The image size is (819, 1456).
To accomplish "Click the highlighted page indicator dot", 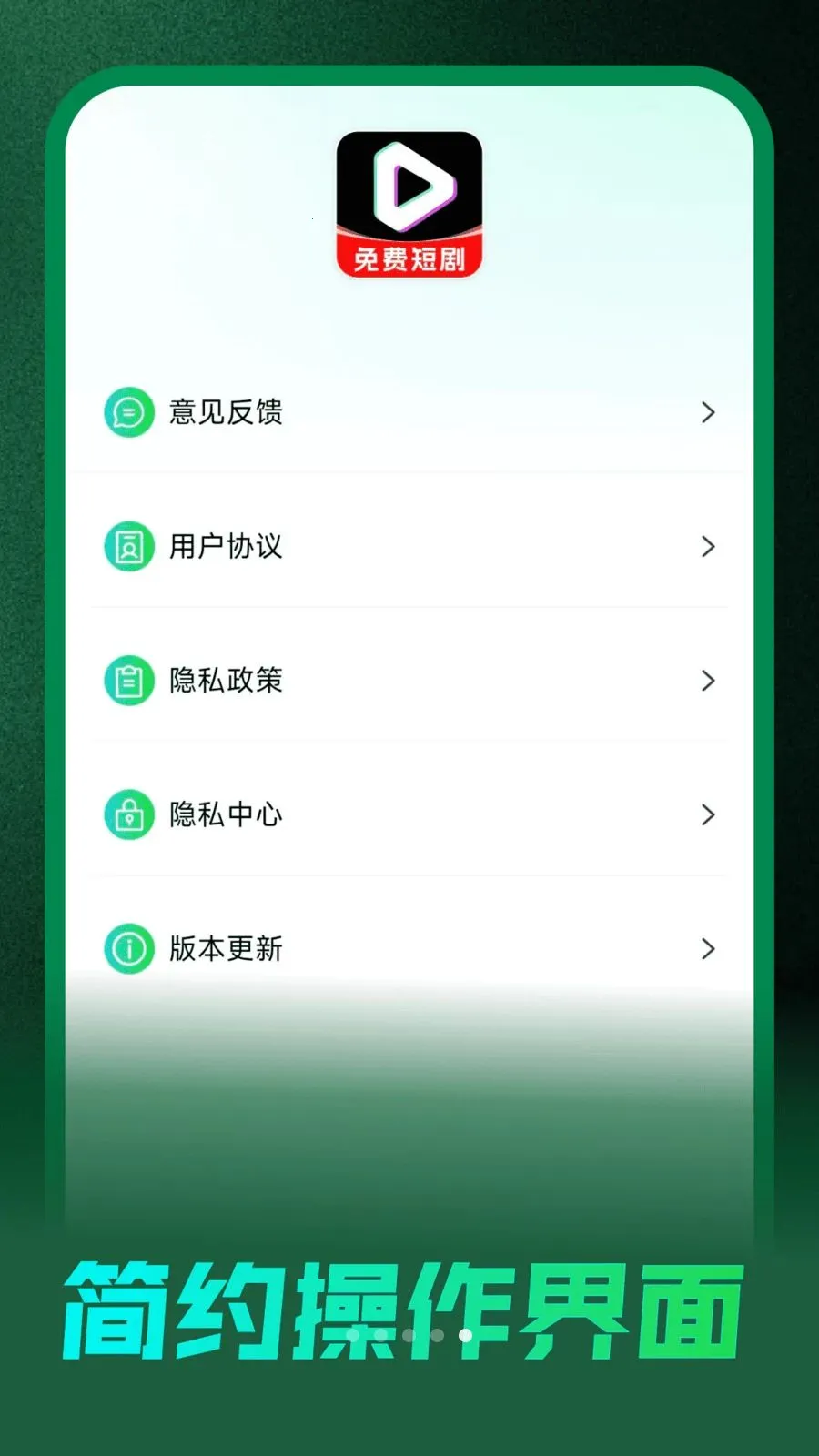I will tap(466, 1336).
